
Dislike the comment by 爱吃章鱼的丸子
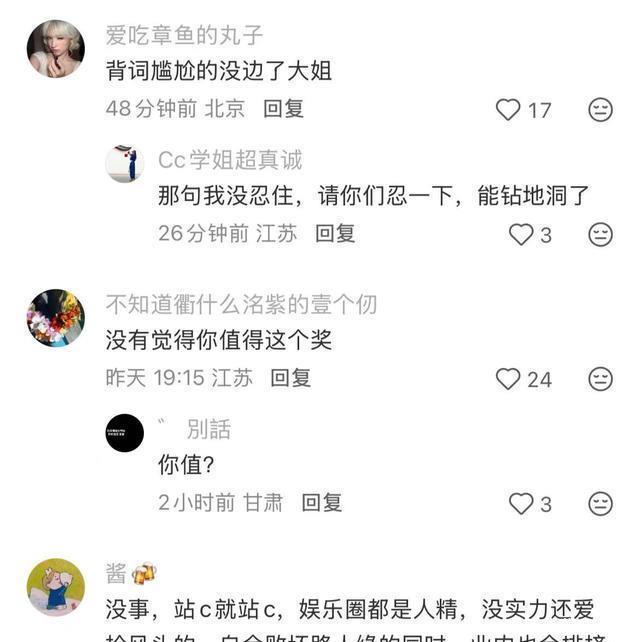[600, 110]
